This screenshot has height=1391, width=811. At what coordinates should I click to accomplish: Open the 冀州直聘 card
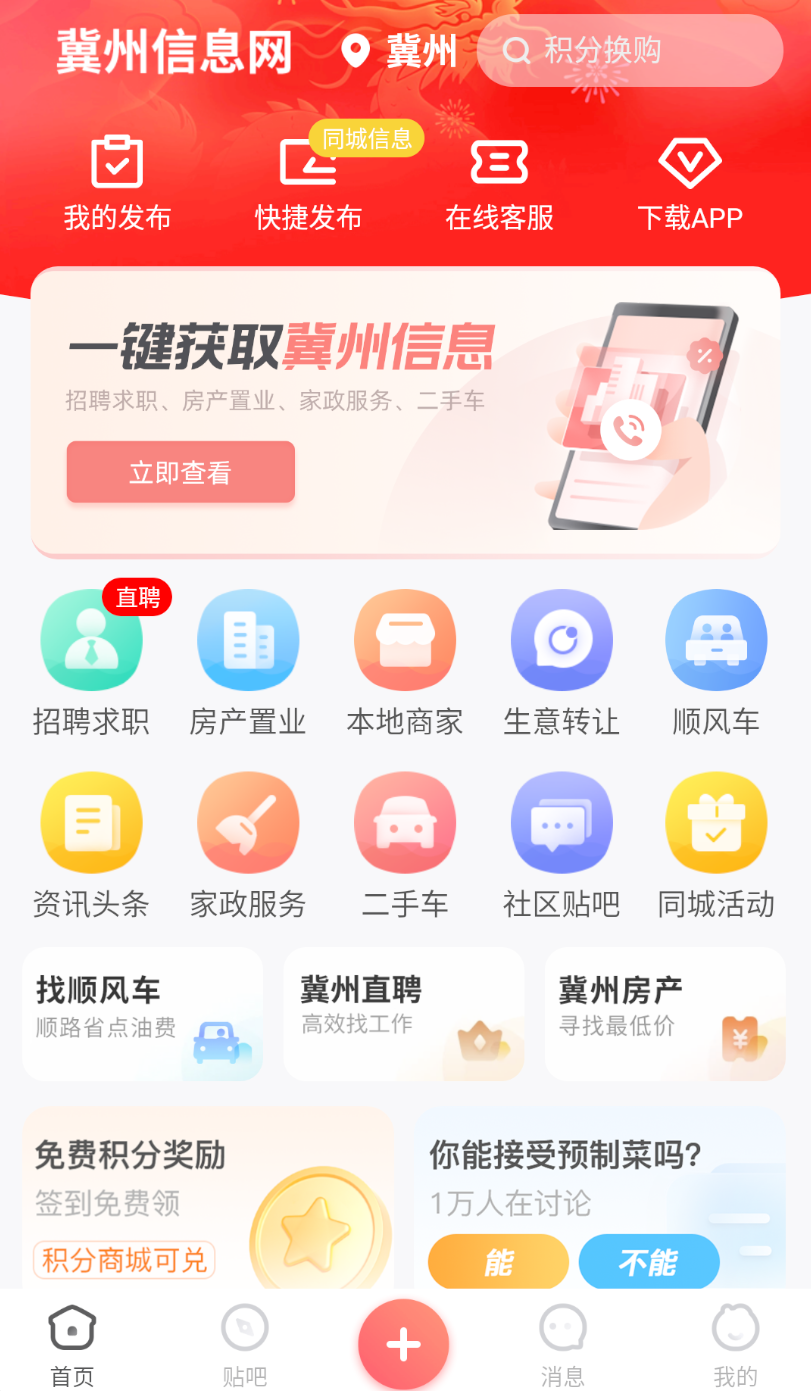coord(404,1014)
